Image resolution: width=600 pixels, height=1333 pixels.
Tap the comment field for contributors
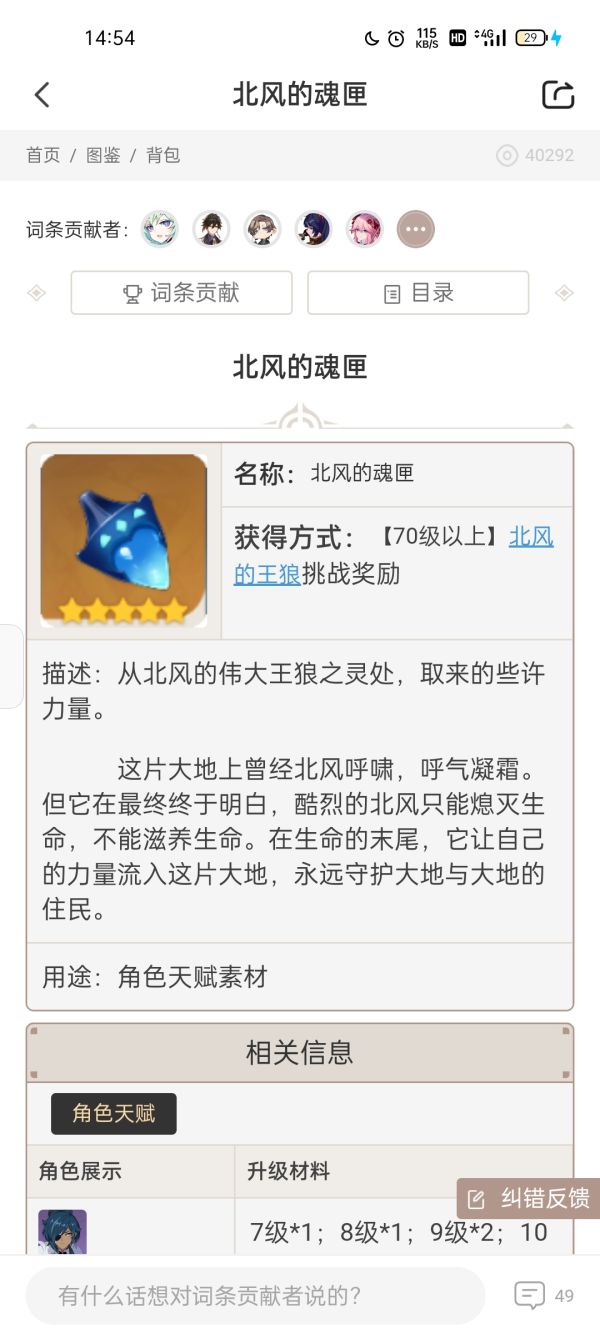(x=255, y=1296)
